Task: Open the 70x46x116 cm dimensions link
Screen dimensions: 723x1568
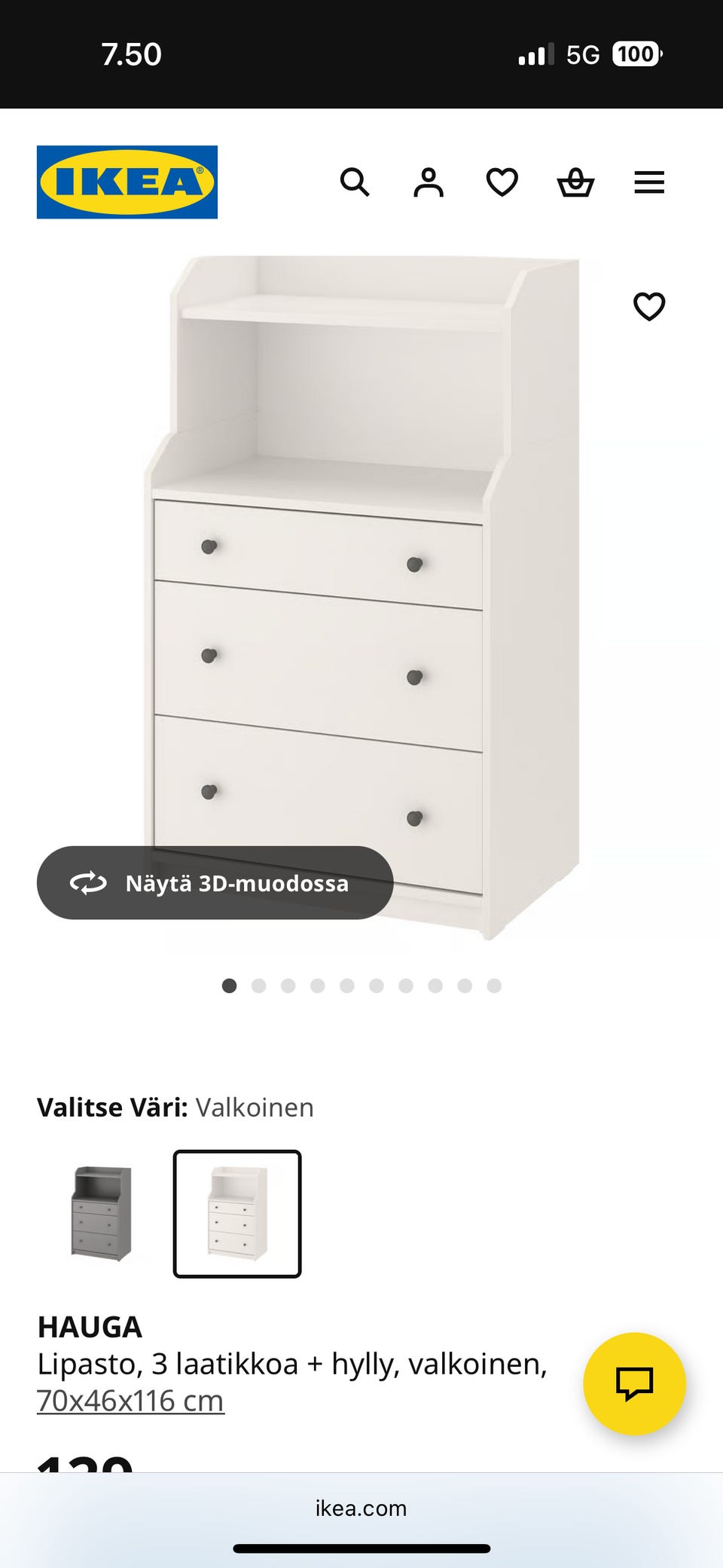Action: (x=130, y=1400)
